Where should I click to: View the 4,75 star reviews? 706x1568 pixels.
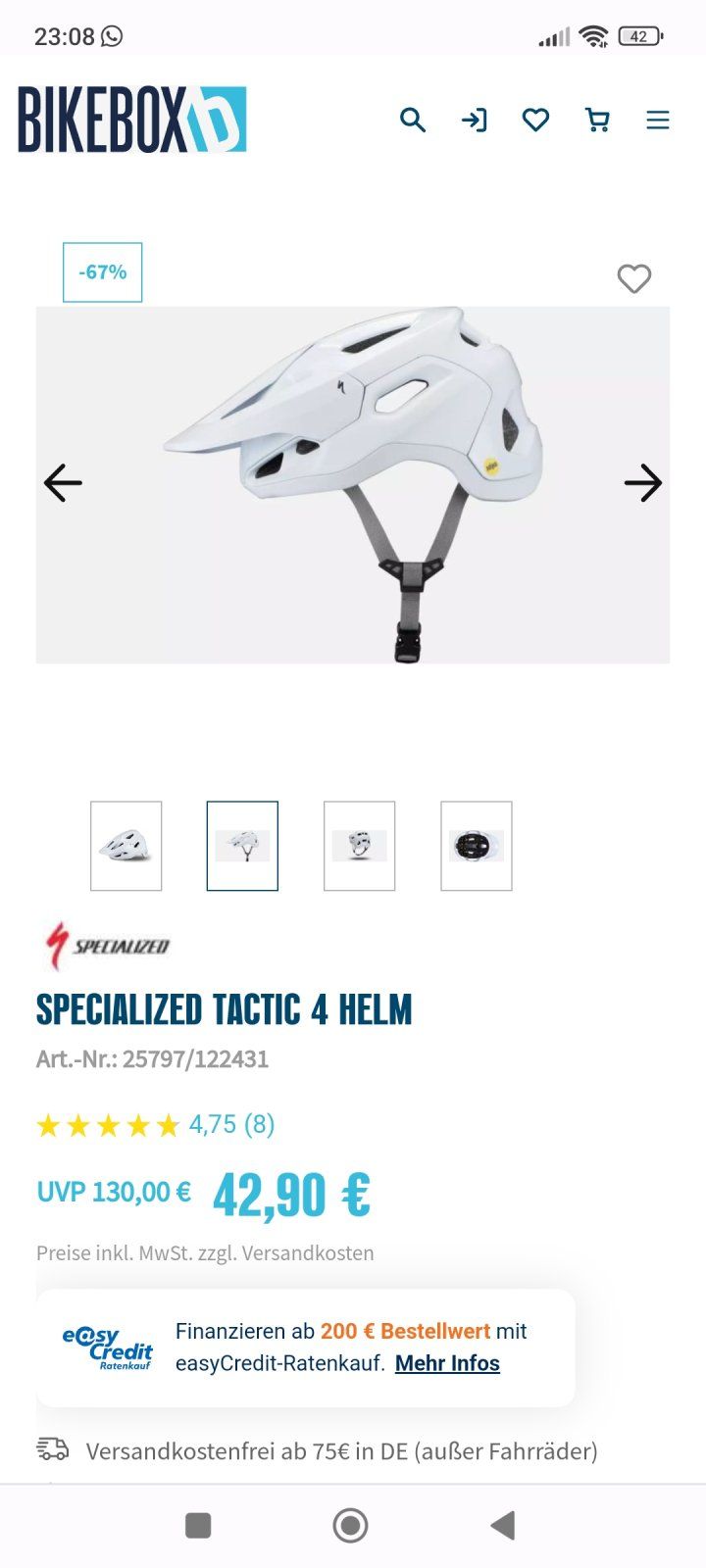tap(155, 1125)
